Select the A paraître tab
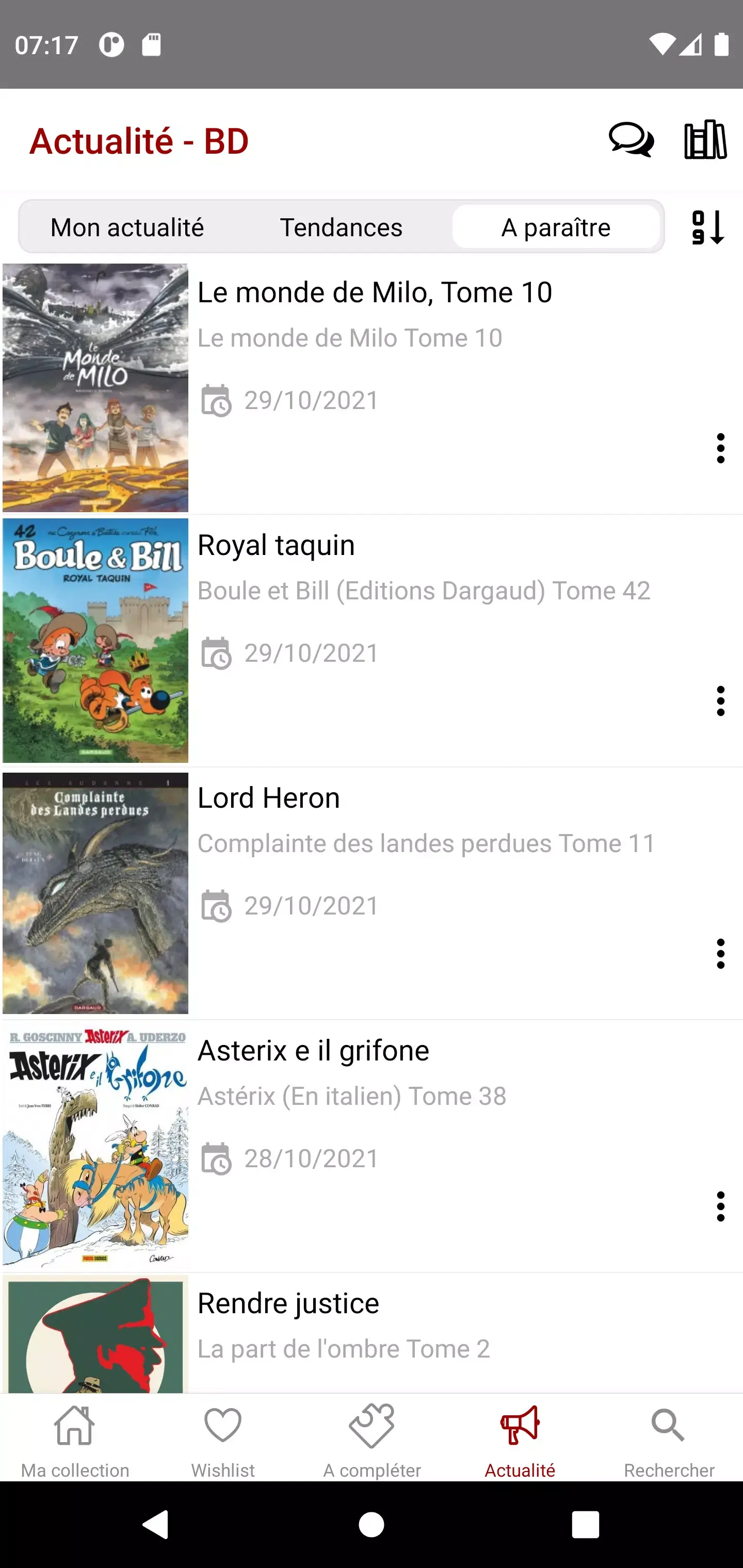743x1568 pixels. [x=555, y=227]
